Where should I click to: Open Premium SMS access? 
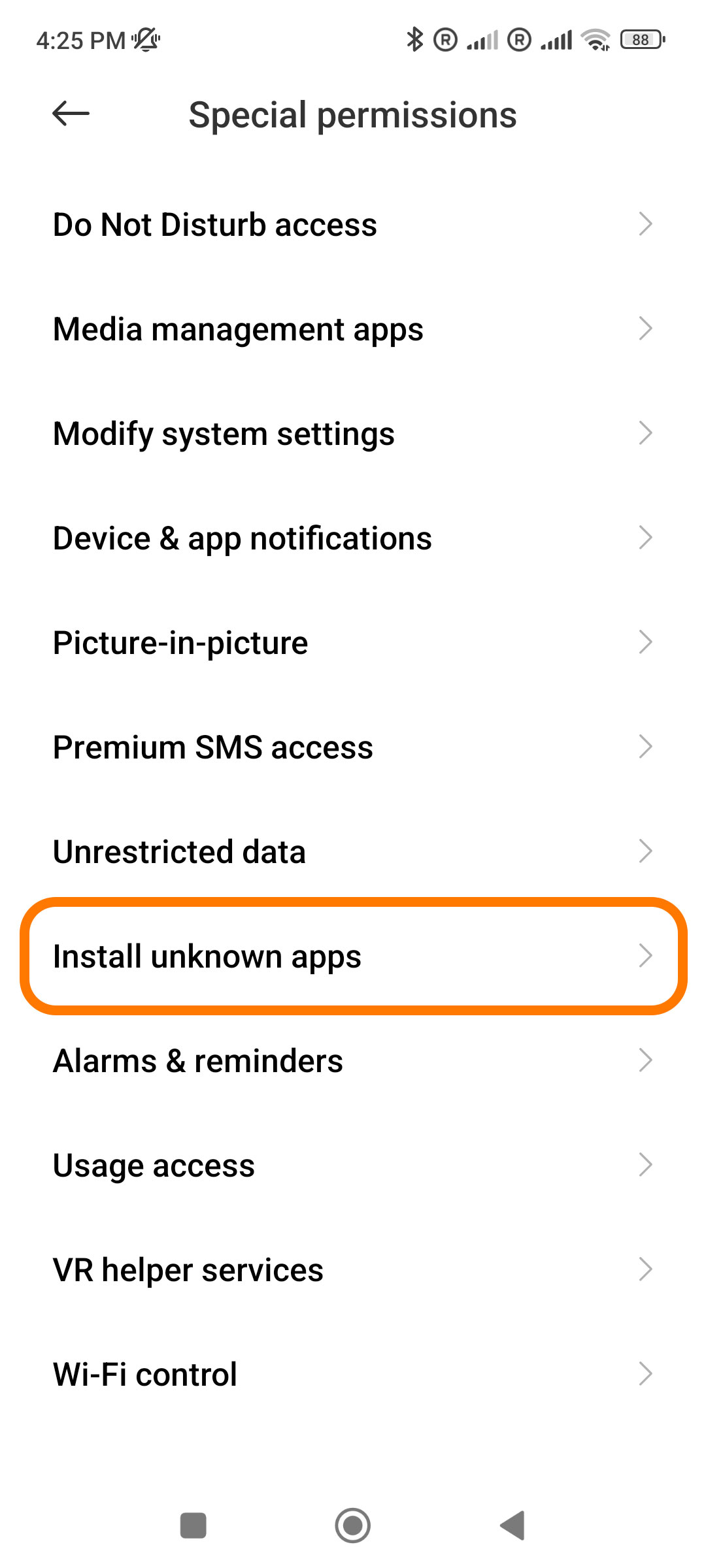[353, 747]
